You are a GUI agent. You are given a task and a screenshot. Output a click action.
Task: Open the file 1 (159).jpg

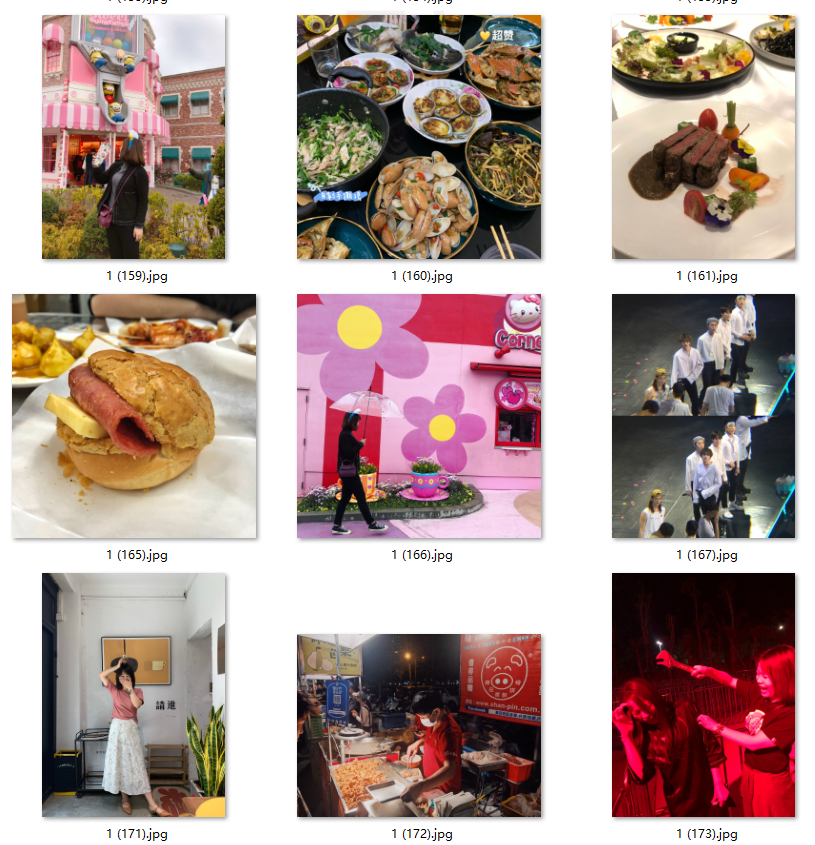pos(133,137)
